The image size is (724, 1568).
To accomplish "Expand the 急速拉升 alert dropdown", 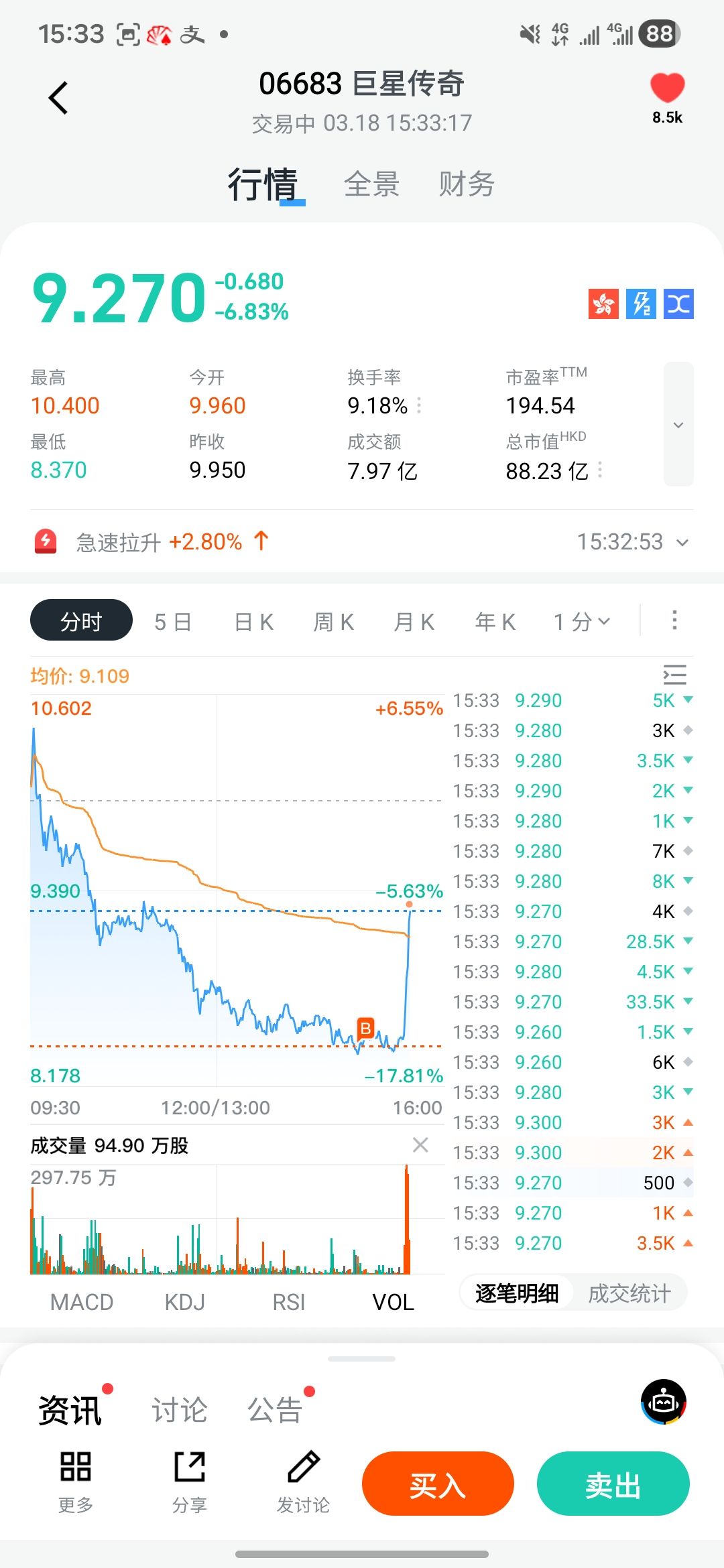I will tap(682, 542).
